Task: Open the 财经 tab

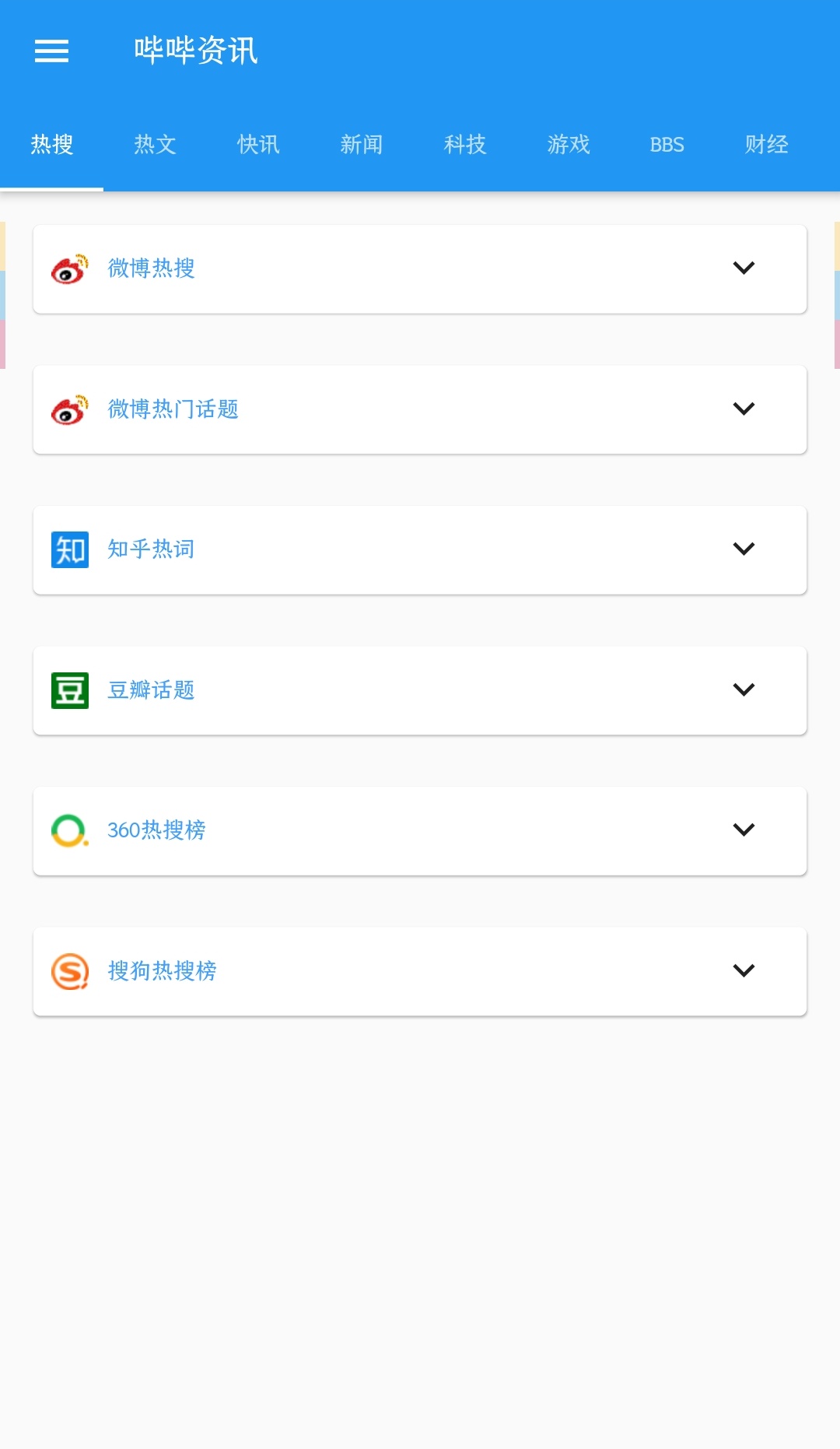Action: tap(767, 145)
